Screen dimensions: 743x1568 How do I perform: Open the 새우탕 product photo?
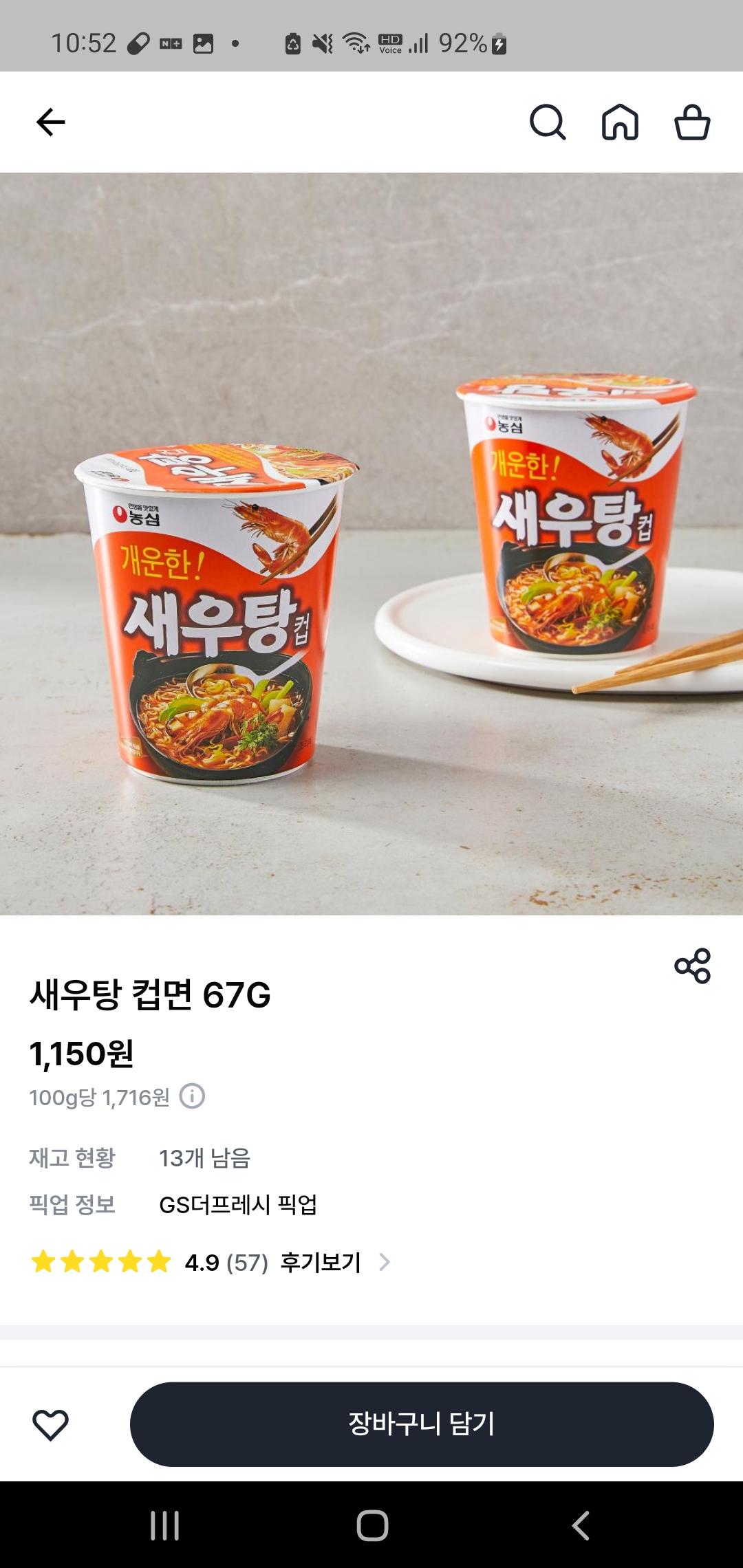371,543
